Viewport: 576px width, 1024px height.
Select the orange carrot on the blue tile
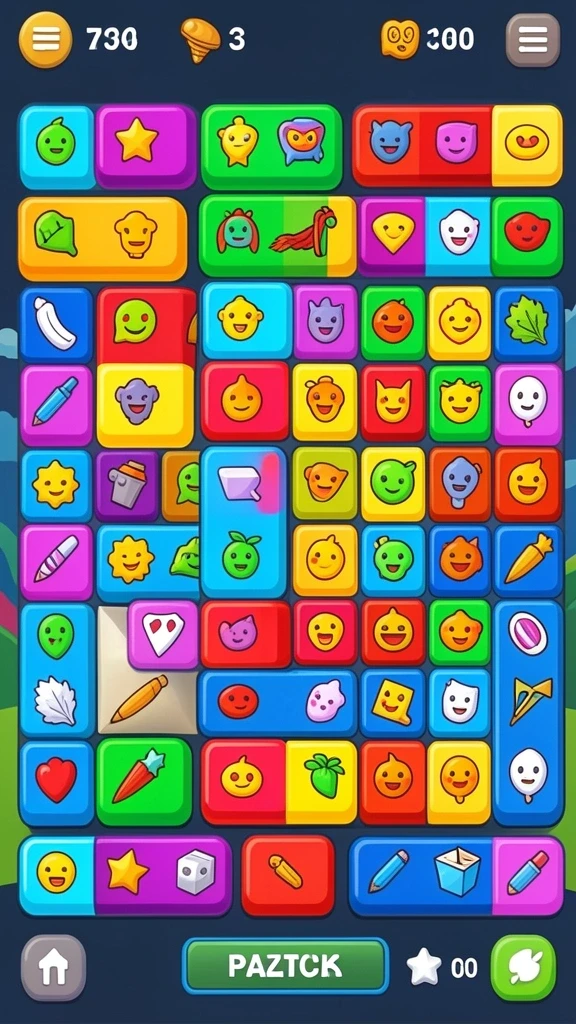[x=528, y=559]
